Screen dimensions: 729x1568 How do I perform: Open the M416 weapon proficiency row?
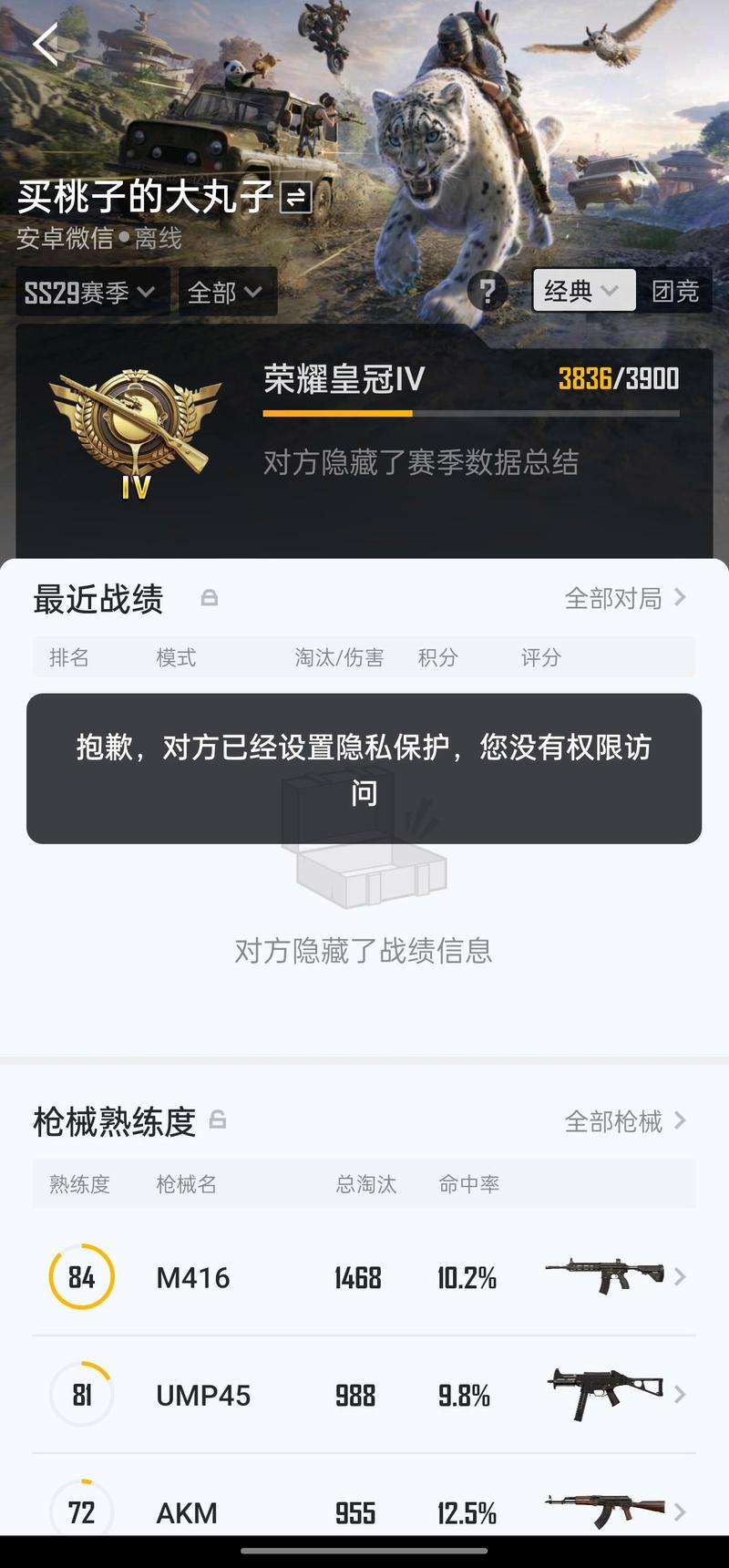pos(364,1277)
